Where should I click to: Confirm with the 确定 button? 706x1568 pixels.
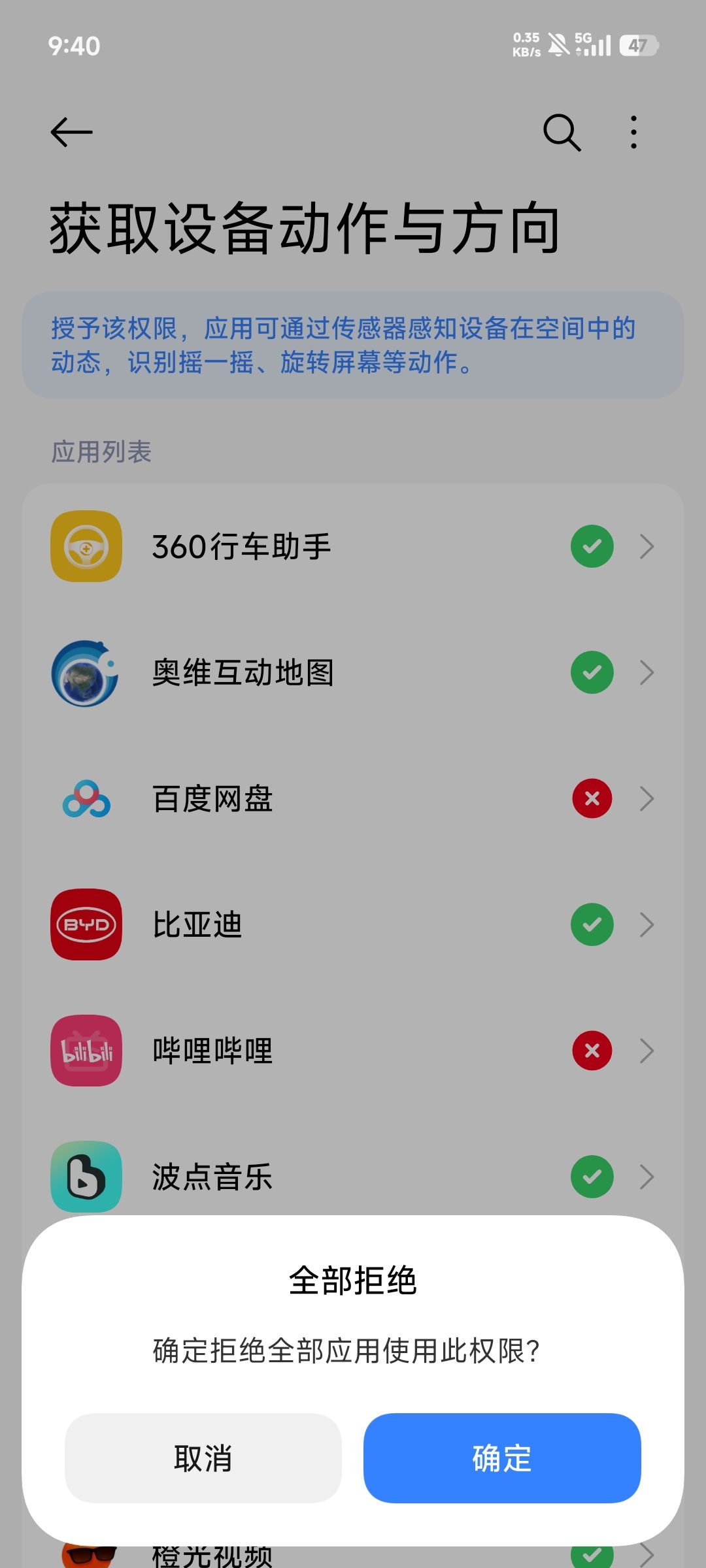[x=501, y=1458]
